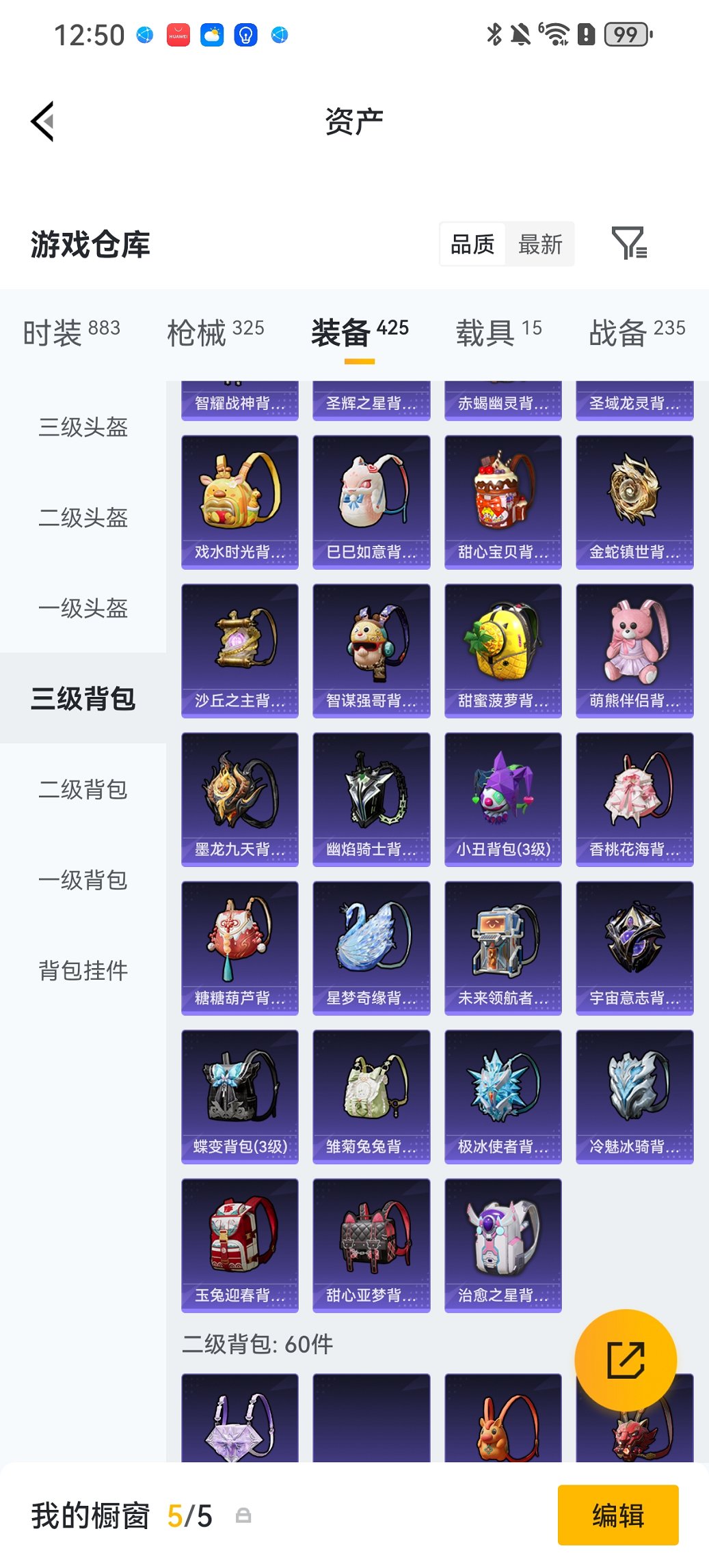Navigate back using the back arrow
The width and height of the screenshot is (709, 1568).
coord(42,120)
